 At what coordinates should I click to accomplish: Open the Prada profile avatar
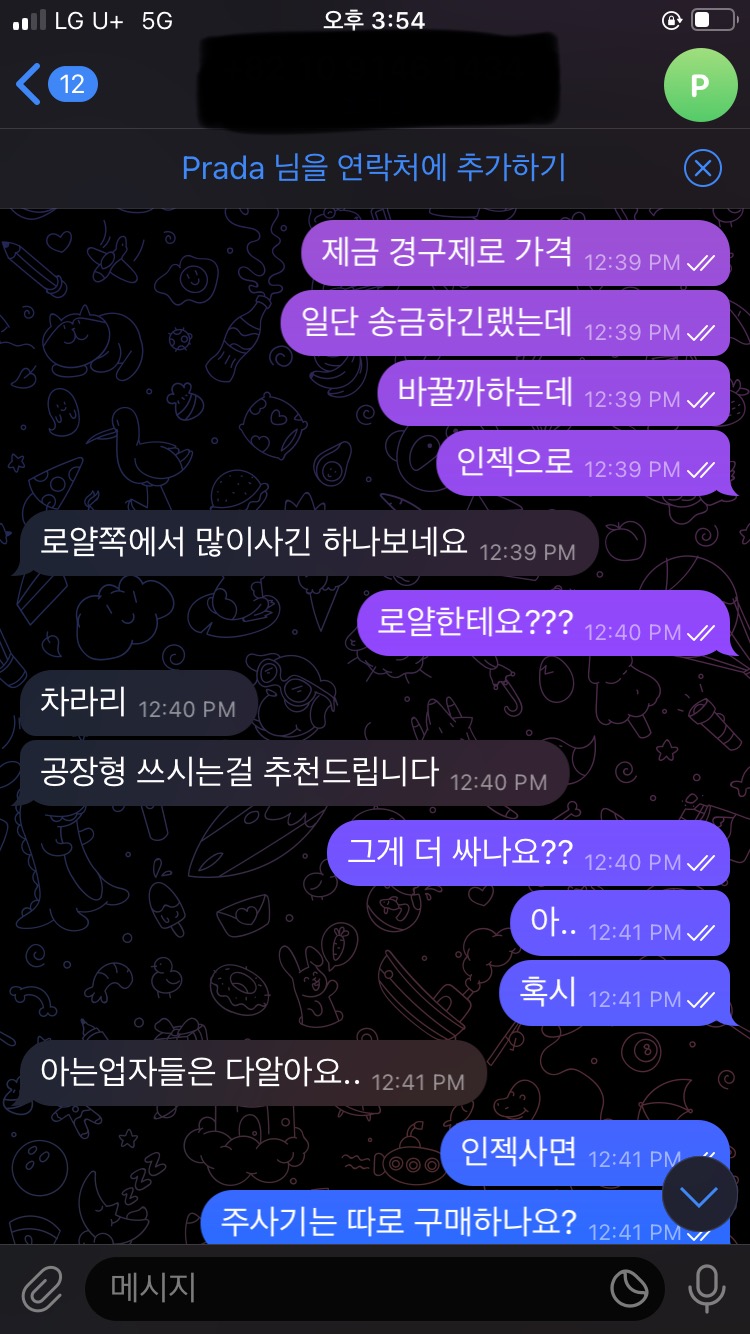pos(700,86)
